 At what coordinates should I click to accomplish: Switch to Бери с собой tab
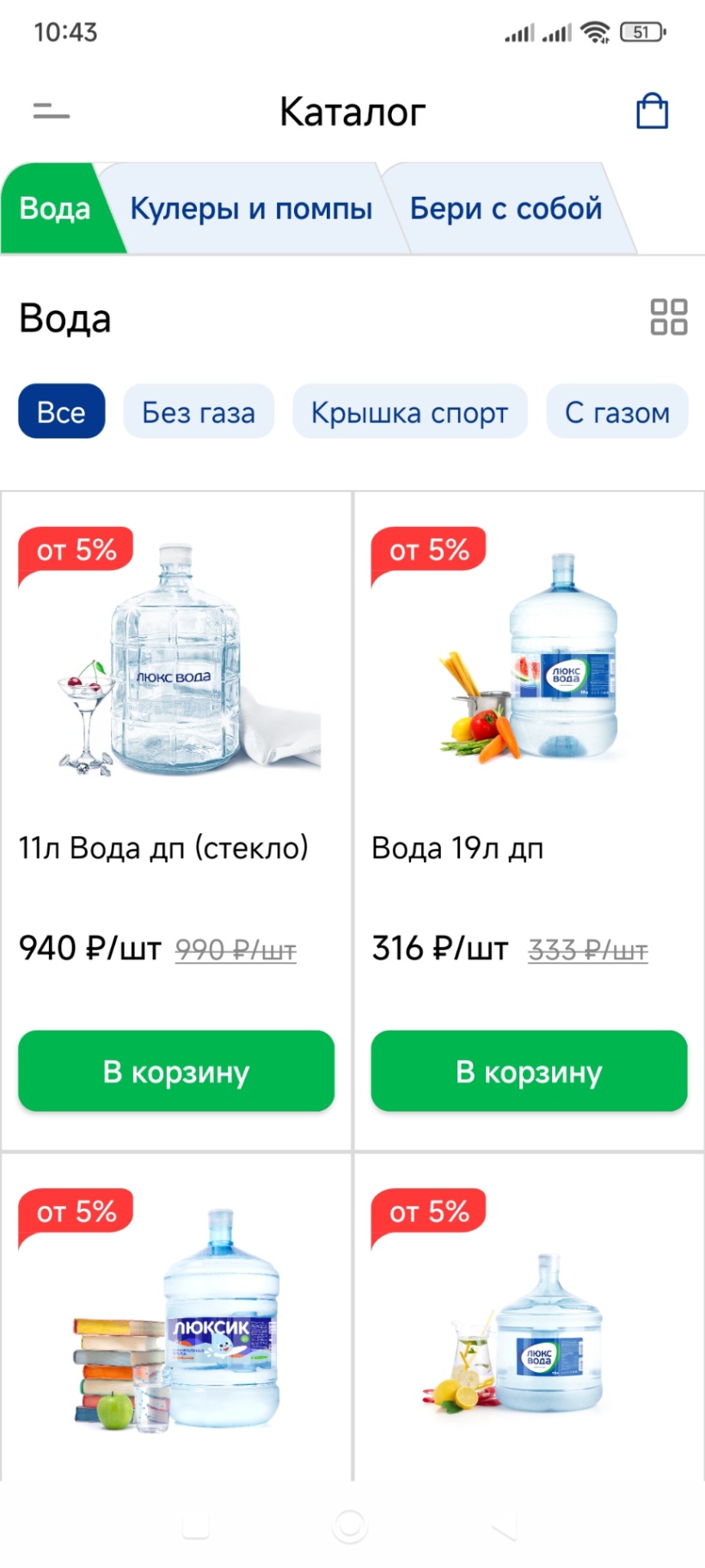tap(506, 209)
